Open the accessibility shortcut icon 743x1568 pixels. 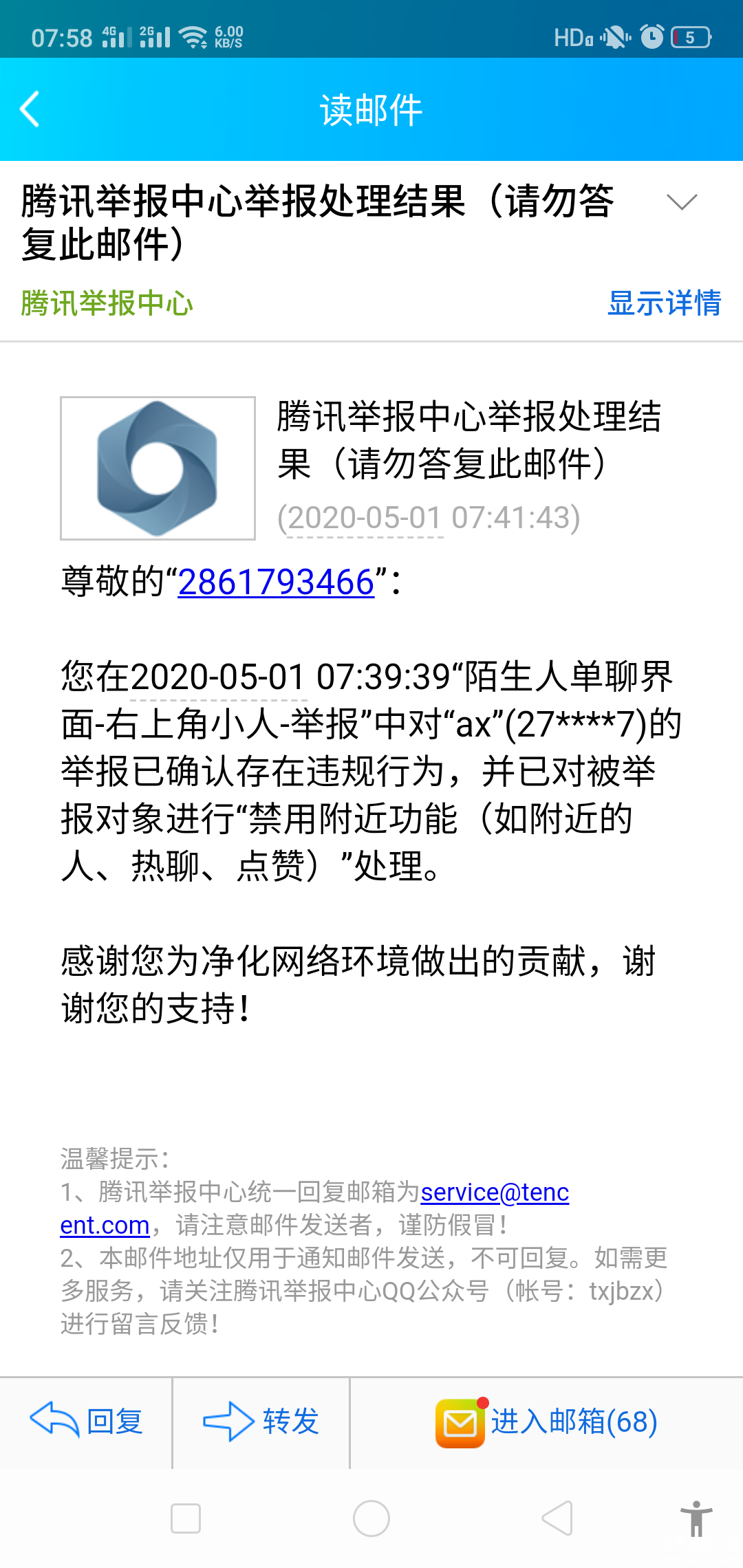pos(696,1518)
